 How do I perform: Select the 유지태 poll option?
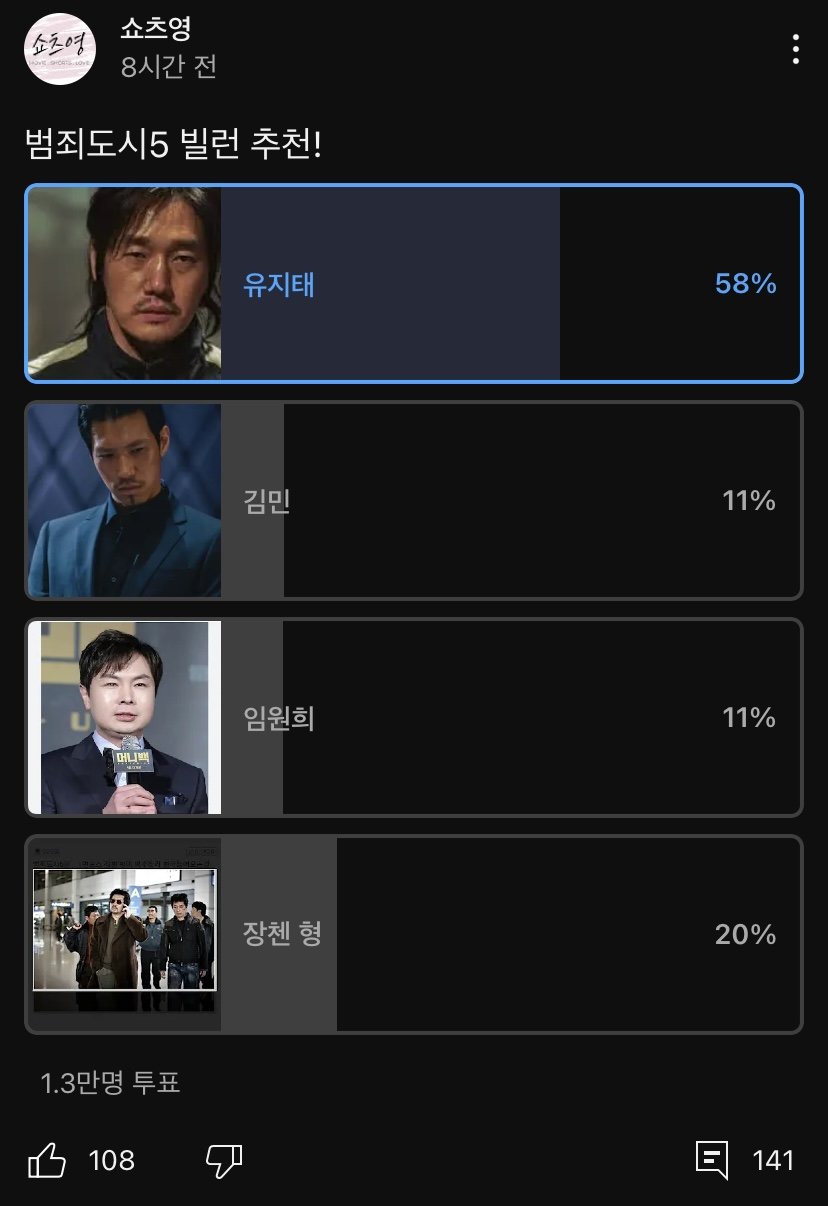[413, 284]
